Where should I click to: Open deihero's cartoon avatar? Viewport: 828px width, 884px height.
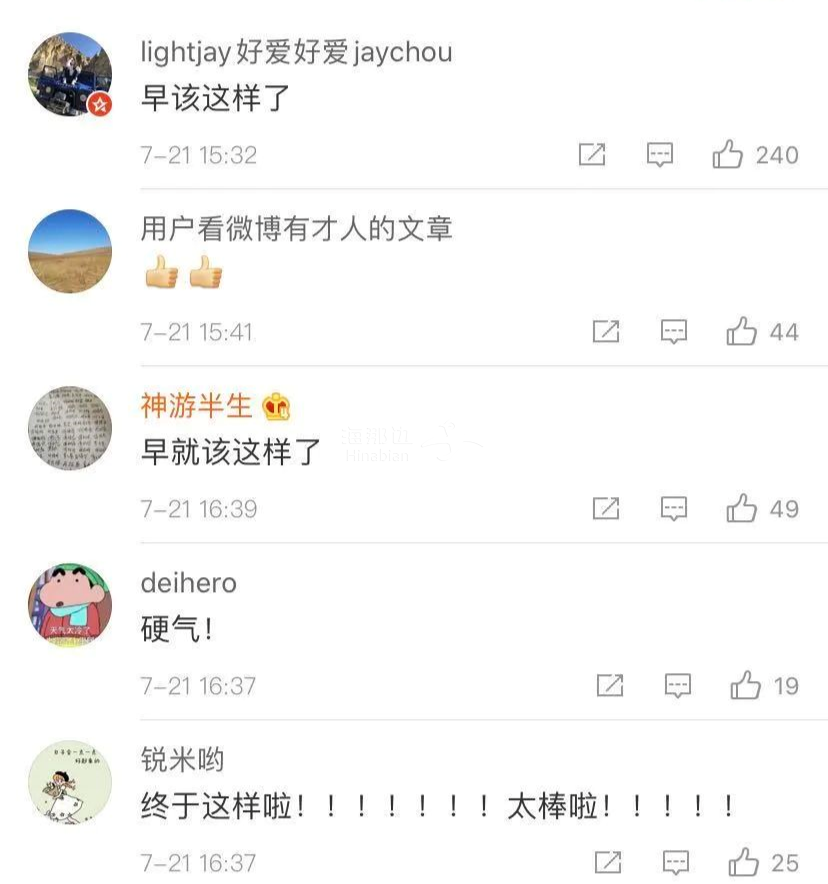pos(70,605)
